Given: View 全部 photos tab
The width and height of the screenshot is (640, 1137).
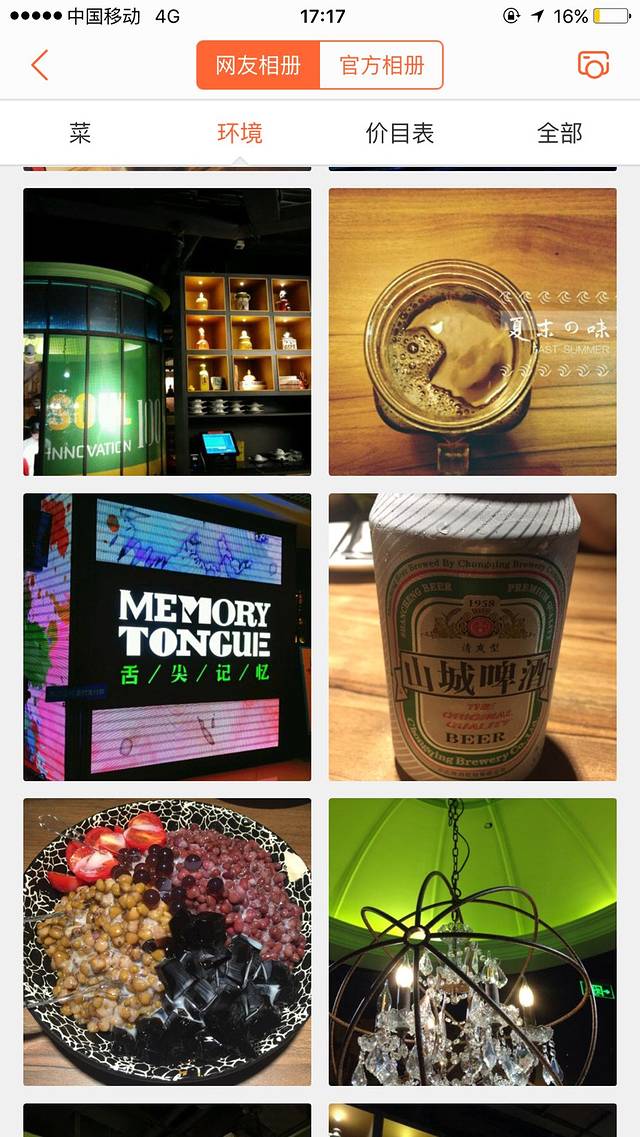Looking at the screenshot, I should 559,133.
